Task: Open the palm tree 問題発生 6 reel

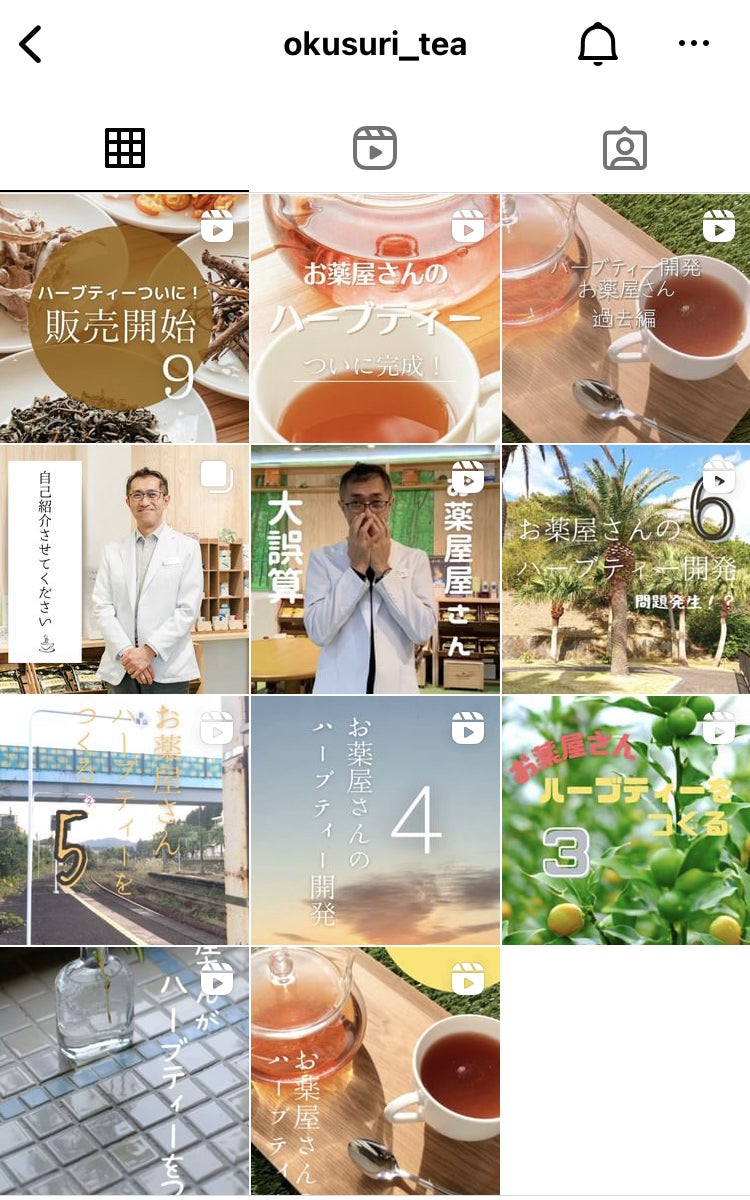Action: tap(626, 569)
